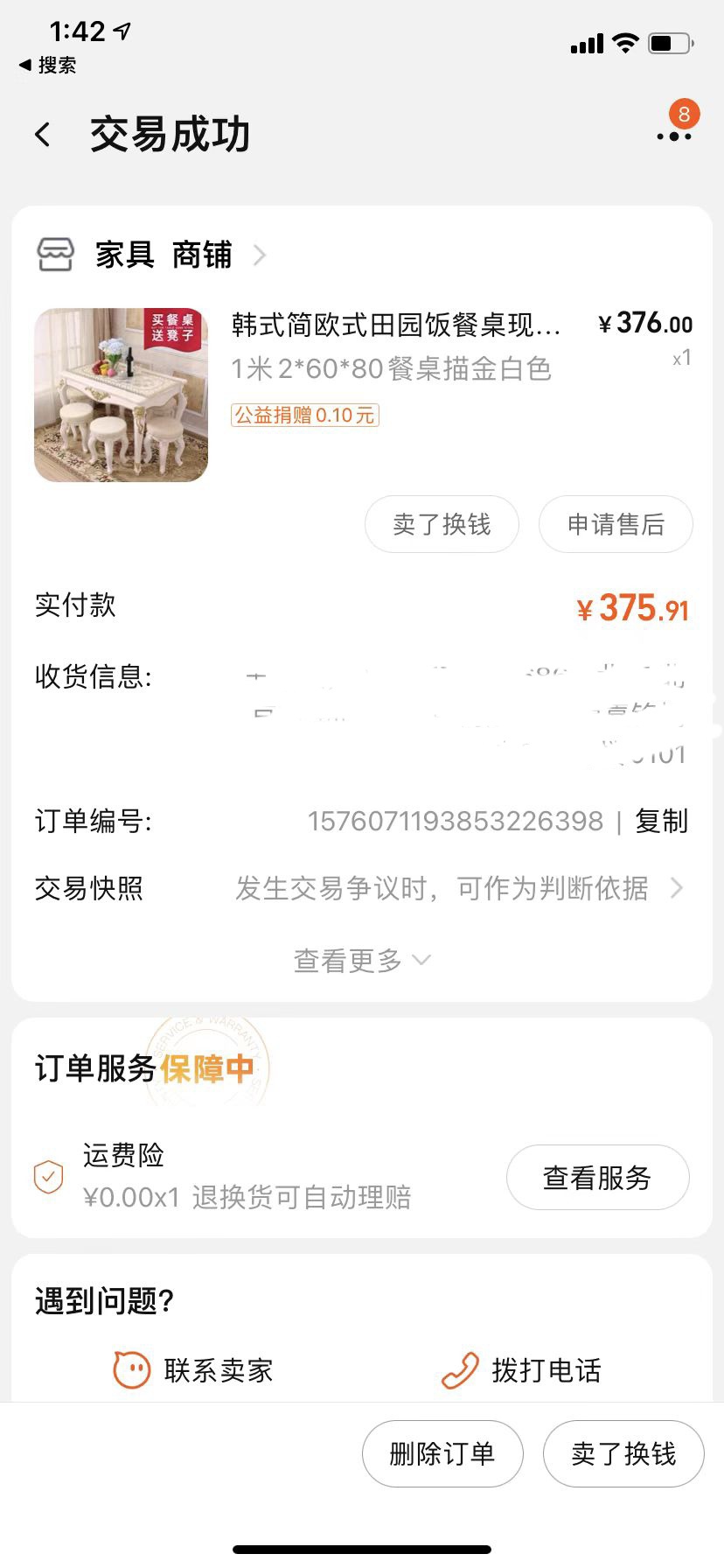Screen dimensions: 724x1568
Task: Tap 卖了换钱 in the bottom bar
Action: point(623,1454)
